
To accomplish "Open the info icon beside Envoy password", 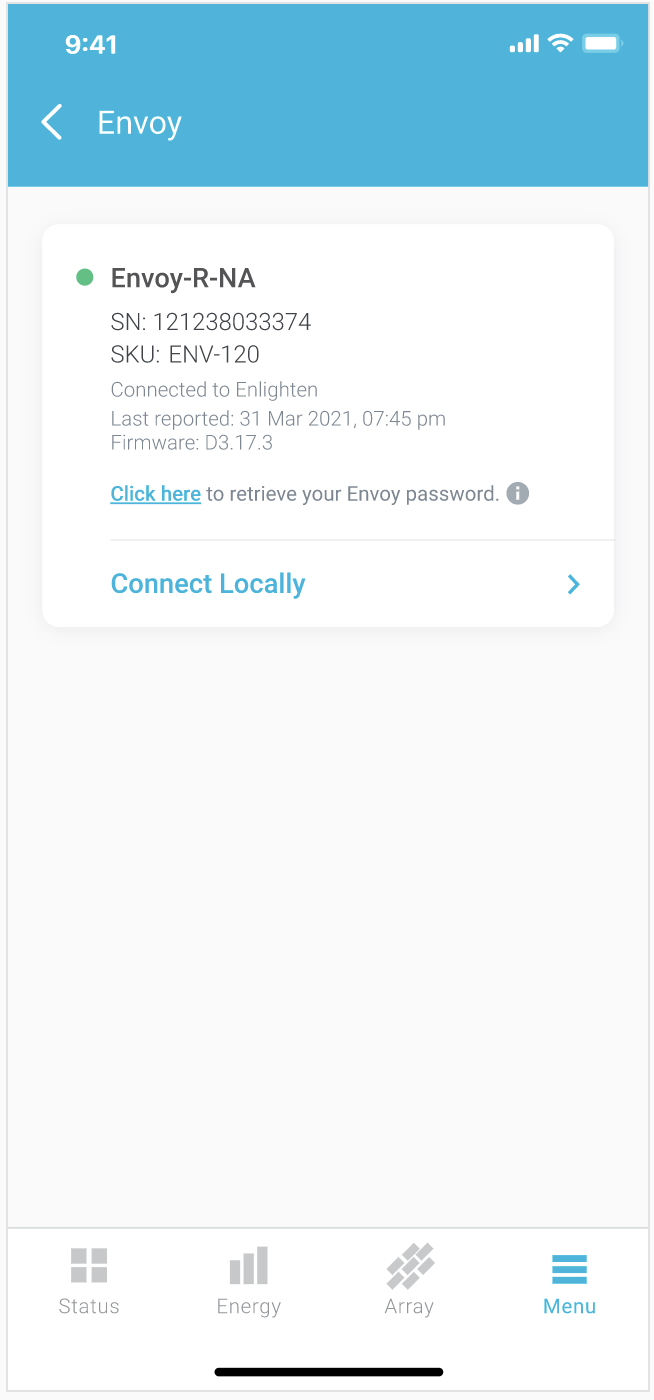I will (517, 493).
